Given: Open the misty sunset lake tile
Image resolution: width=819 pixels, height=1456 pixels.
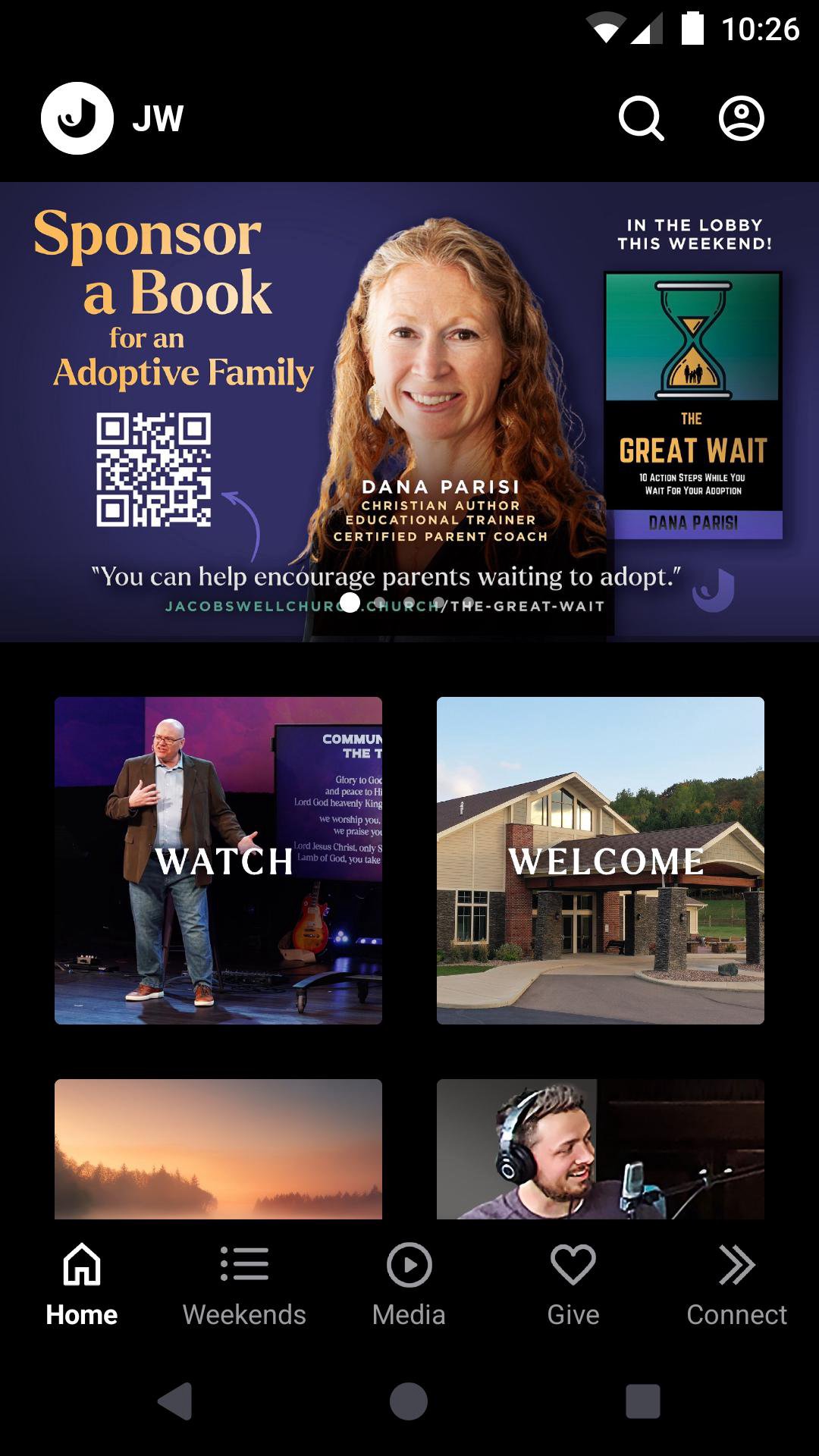Looking at the screenshot, I should pos(218,1148).
